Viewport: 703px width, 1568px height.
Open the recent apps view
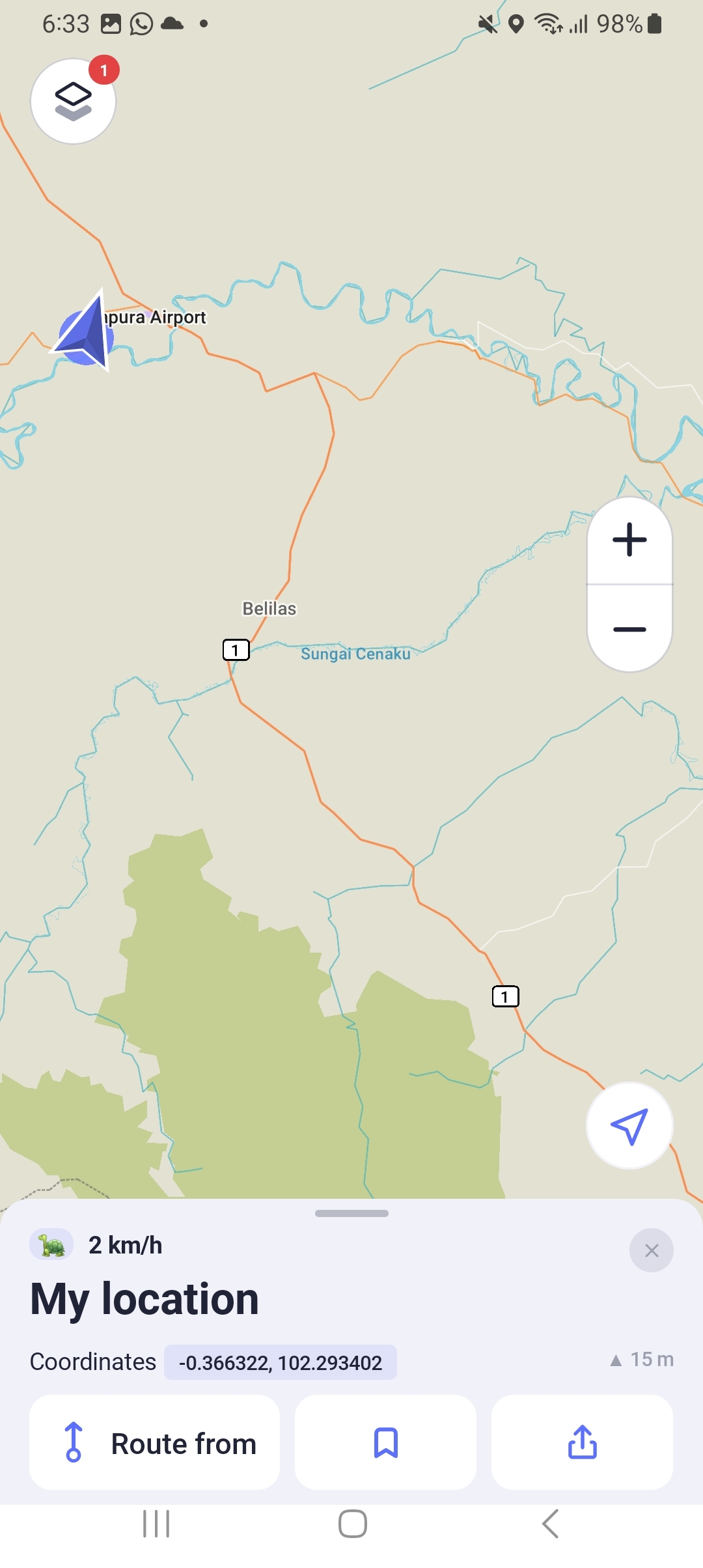click(156, 1524)
